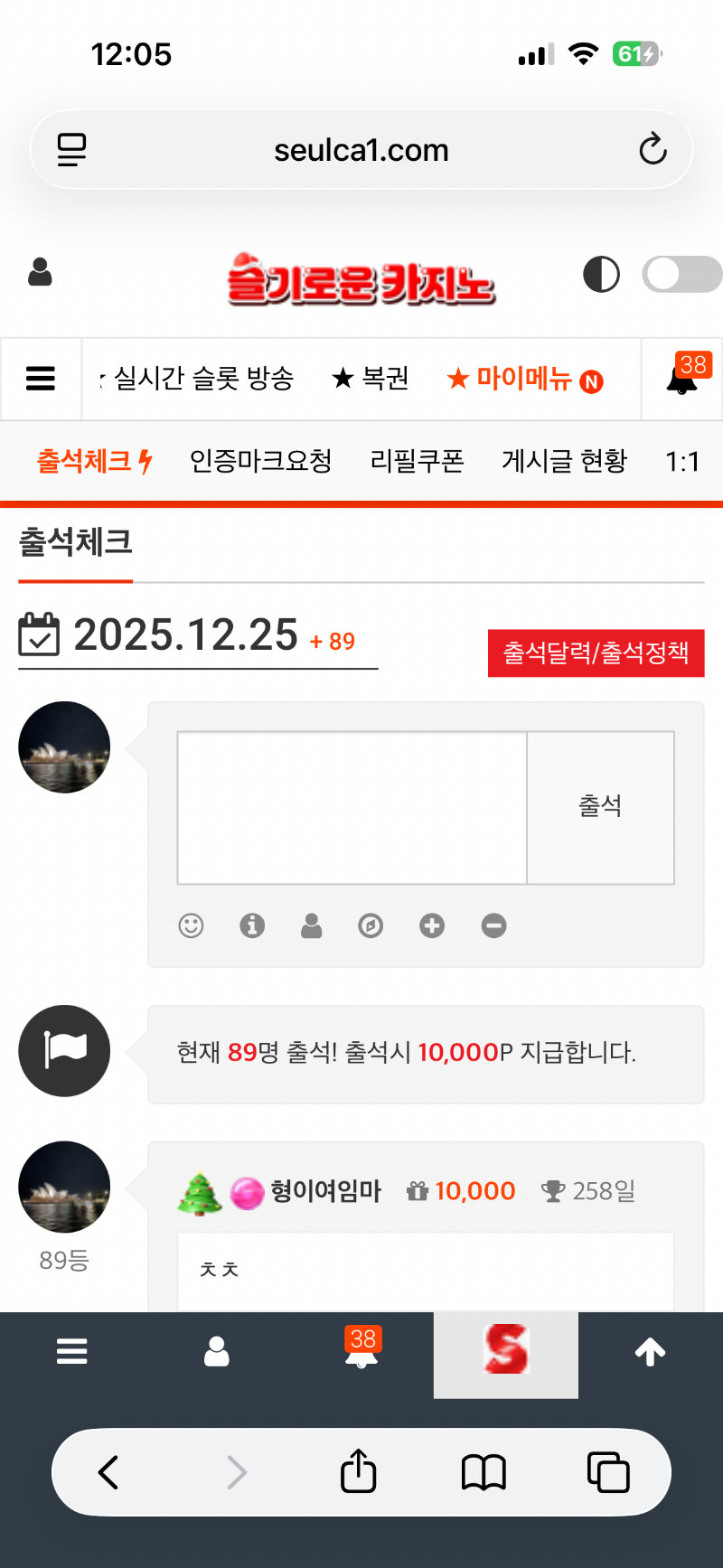Open 게시글 현황 tab
The image size is (723, 1568).
tap(564, 461)
